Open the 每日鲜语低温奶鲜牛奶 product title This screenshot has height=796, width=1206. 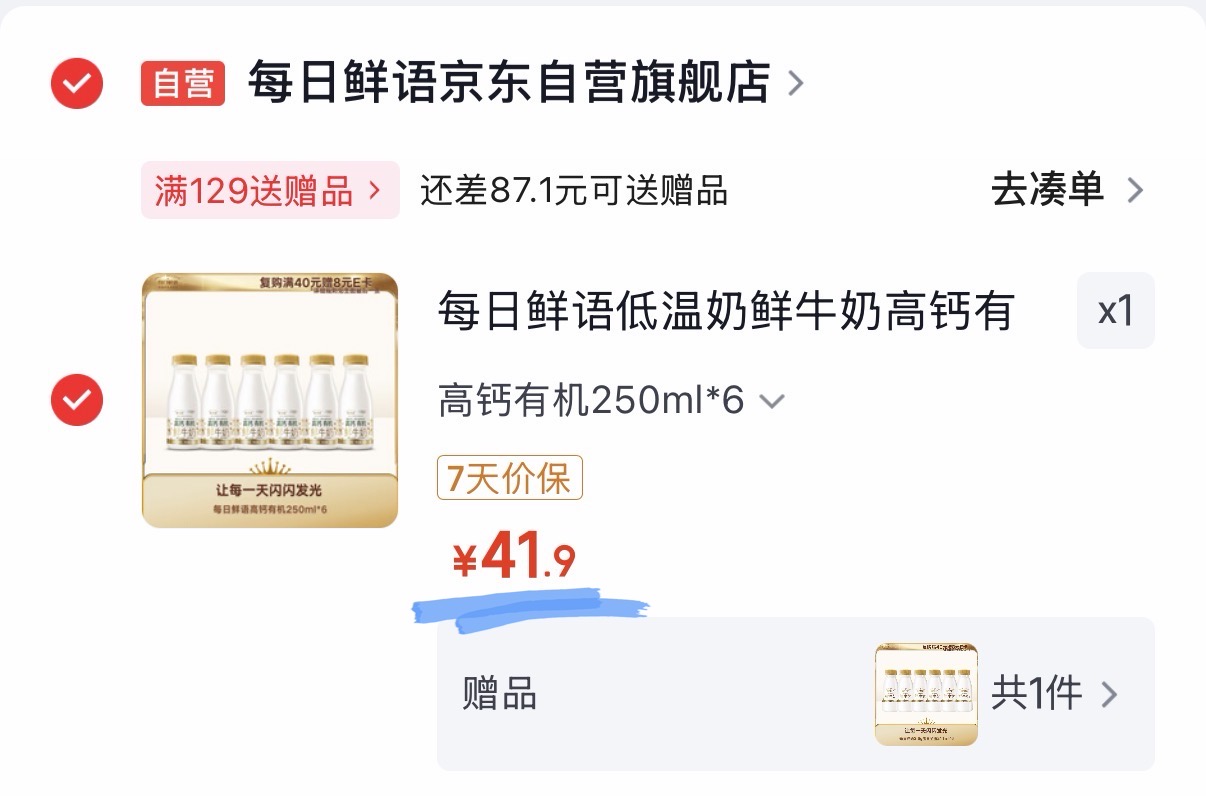tap(727, 311)
